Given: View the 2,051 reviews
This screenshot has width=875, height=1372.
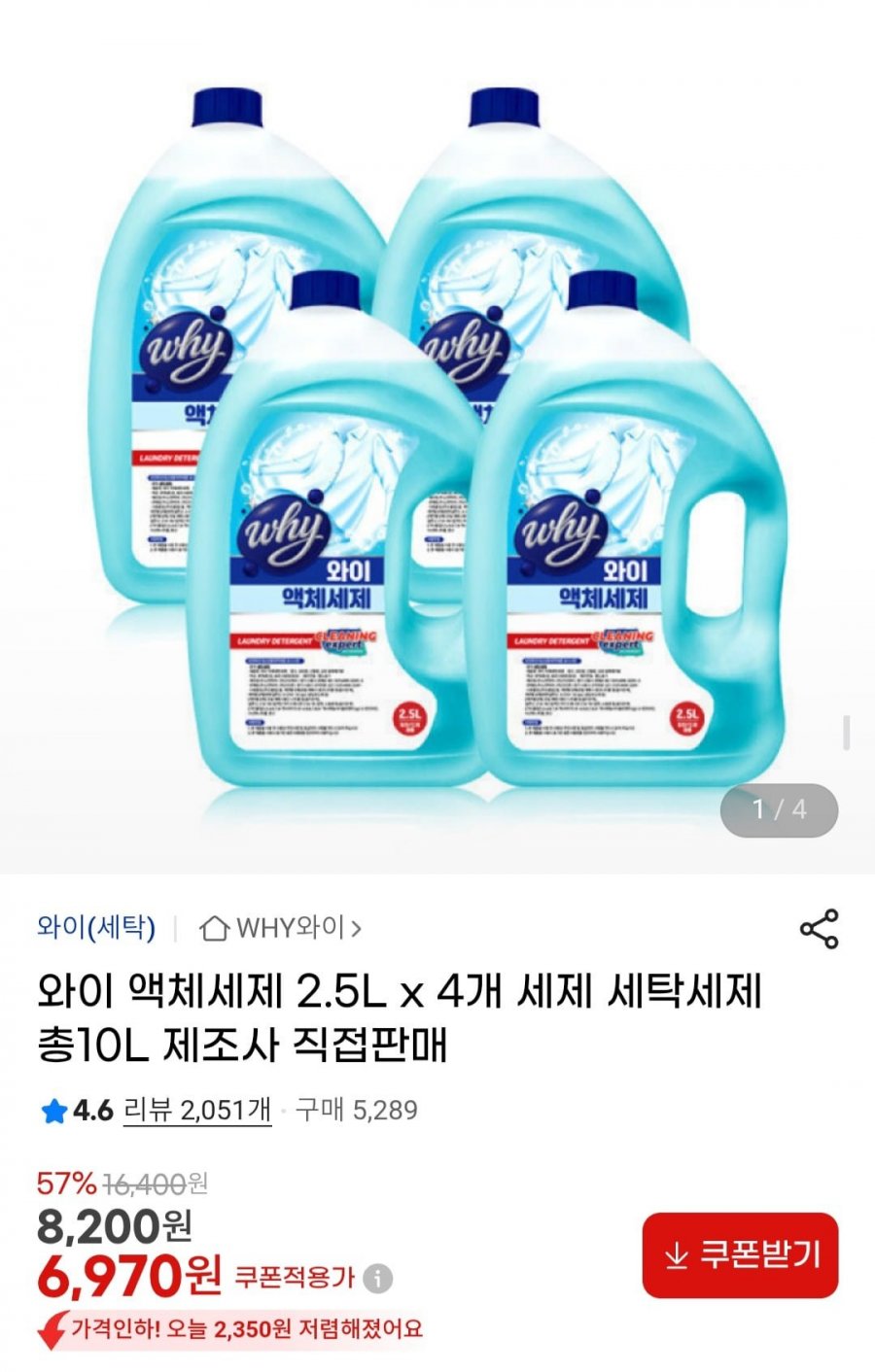Looking at the screenshot, I should coord(196,1110).
